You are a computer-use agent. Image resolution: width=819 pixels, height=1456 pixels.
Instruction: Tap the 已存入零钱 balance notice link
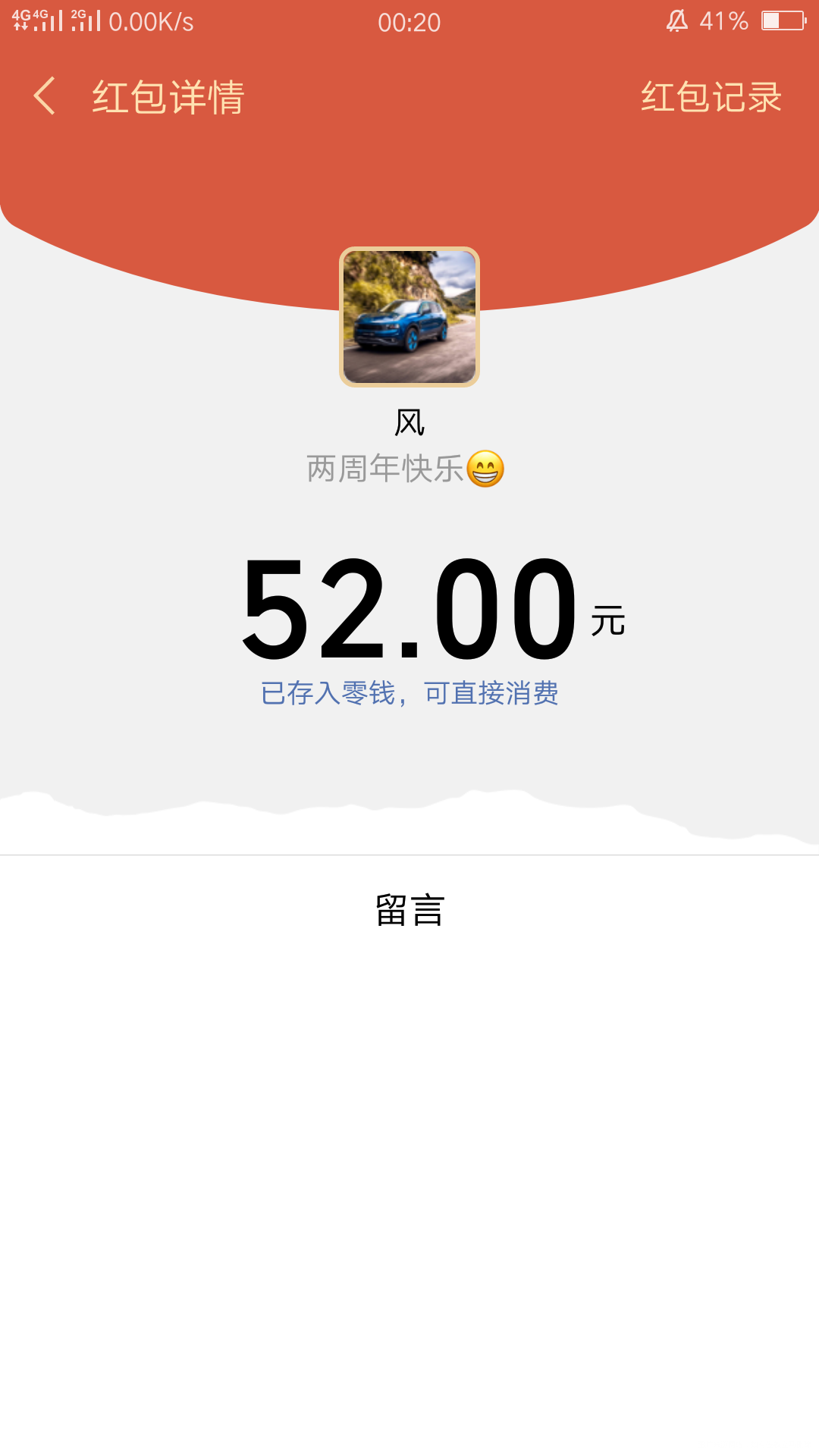tap(409, 692)
